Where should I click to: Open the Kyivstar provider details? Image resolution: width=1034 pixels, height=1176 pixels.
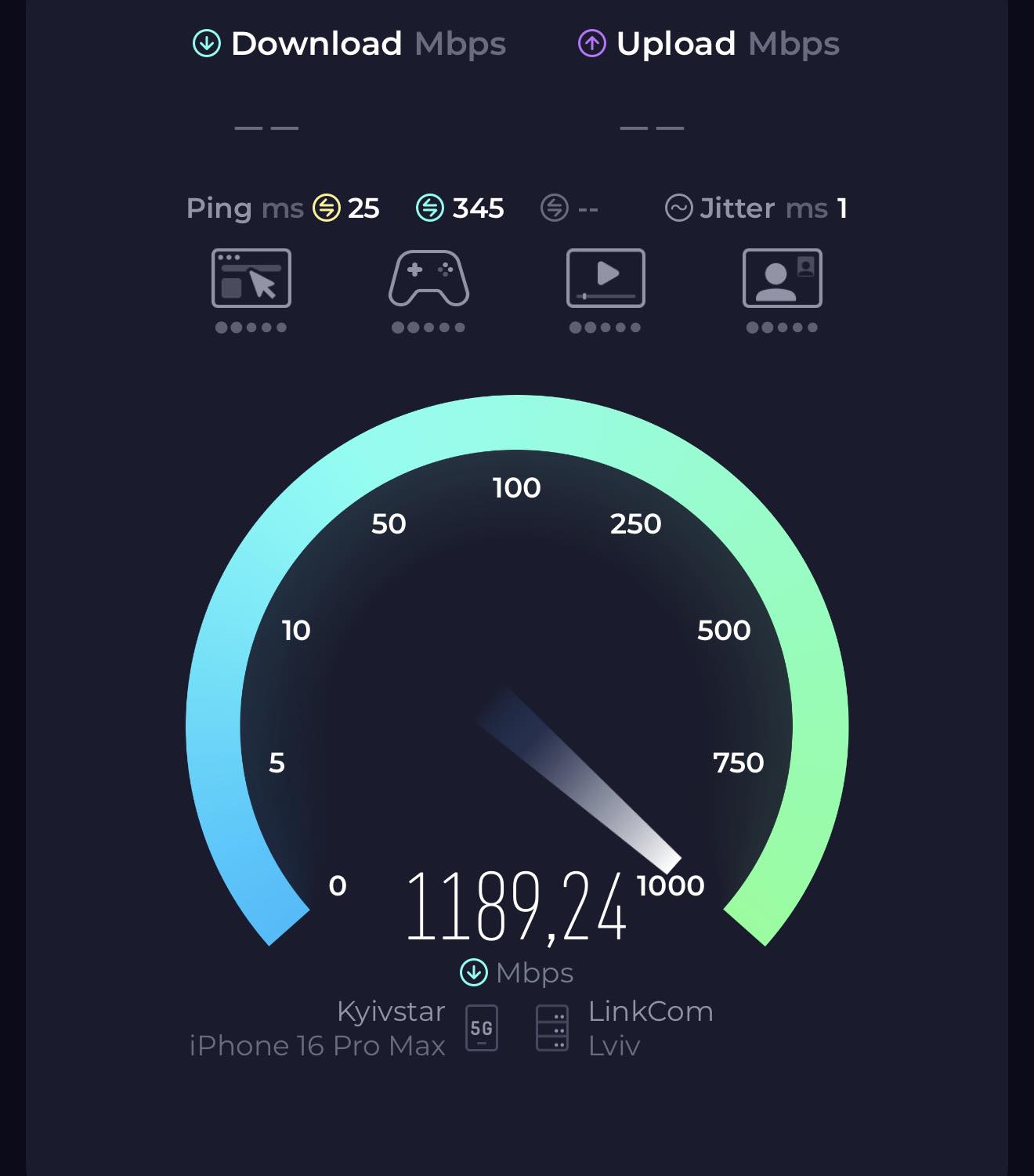coord(391,1011)
